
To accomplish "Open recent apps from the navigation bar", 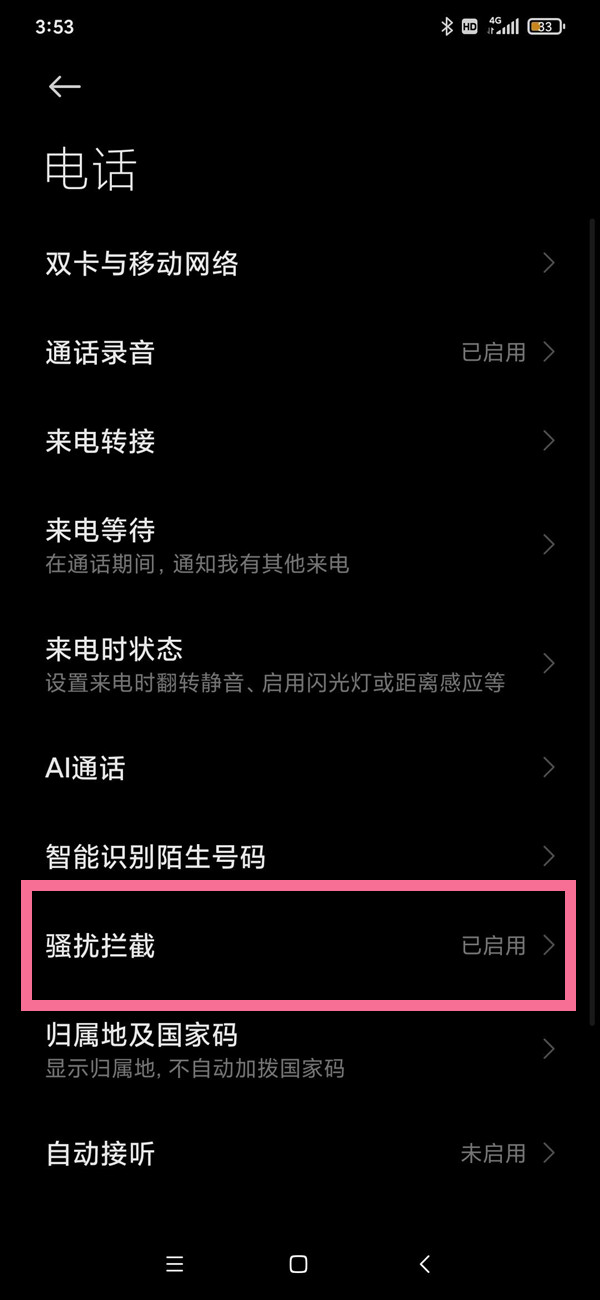I will click(175, 1264).
